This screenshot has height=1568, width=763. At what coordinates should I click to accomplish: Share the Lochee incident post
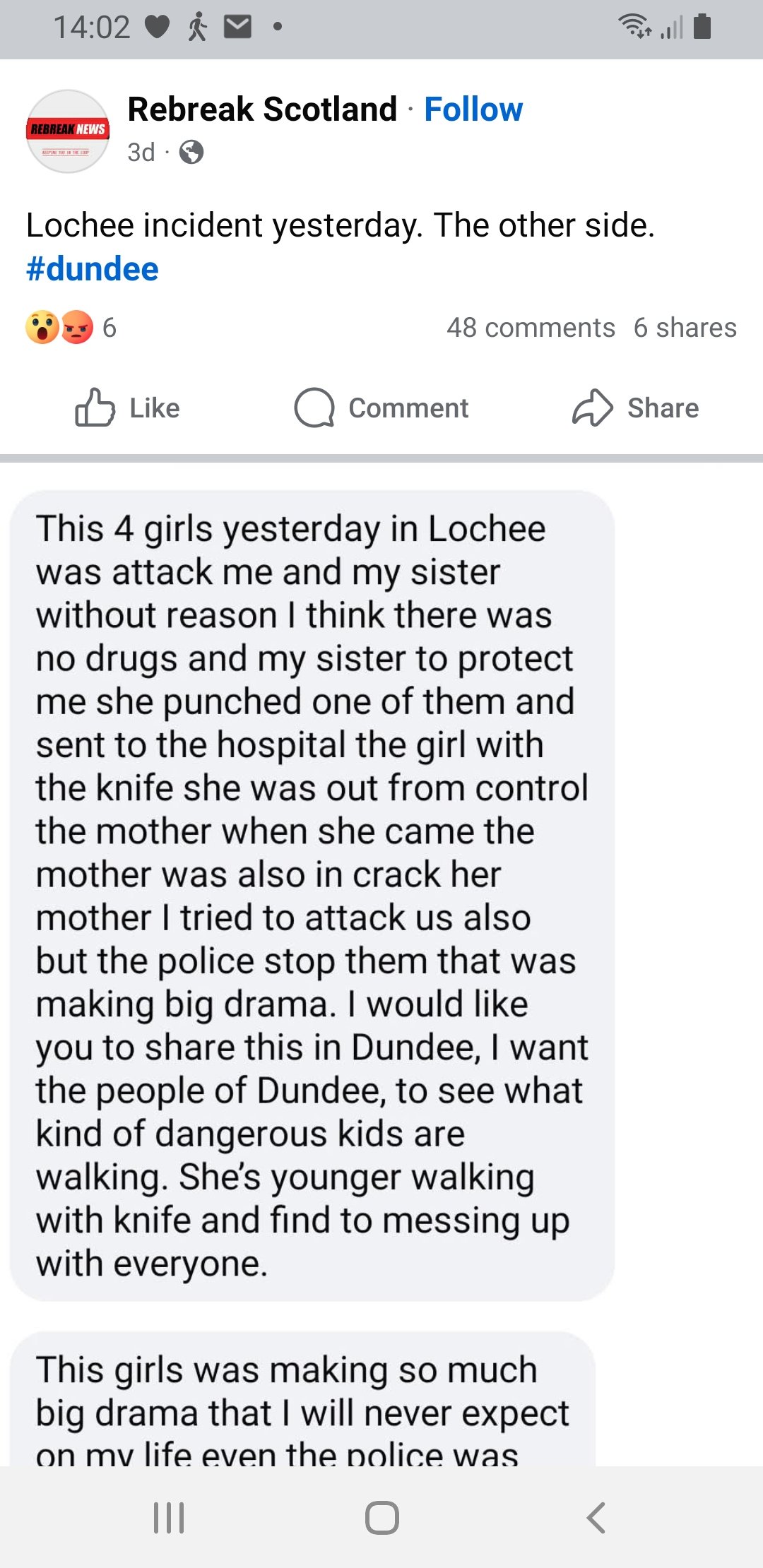click(x=635, y=408)
